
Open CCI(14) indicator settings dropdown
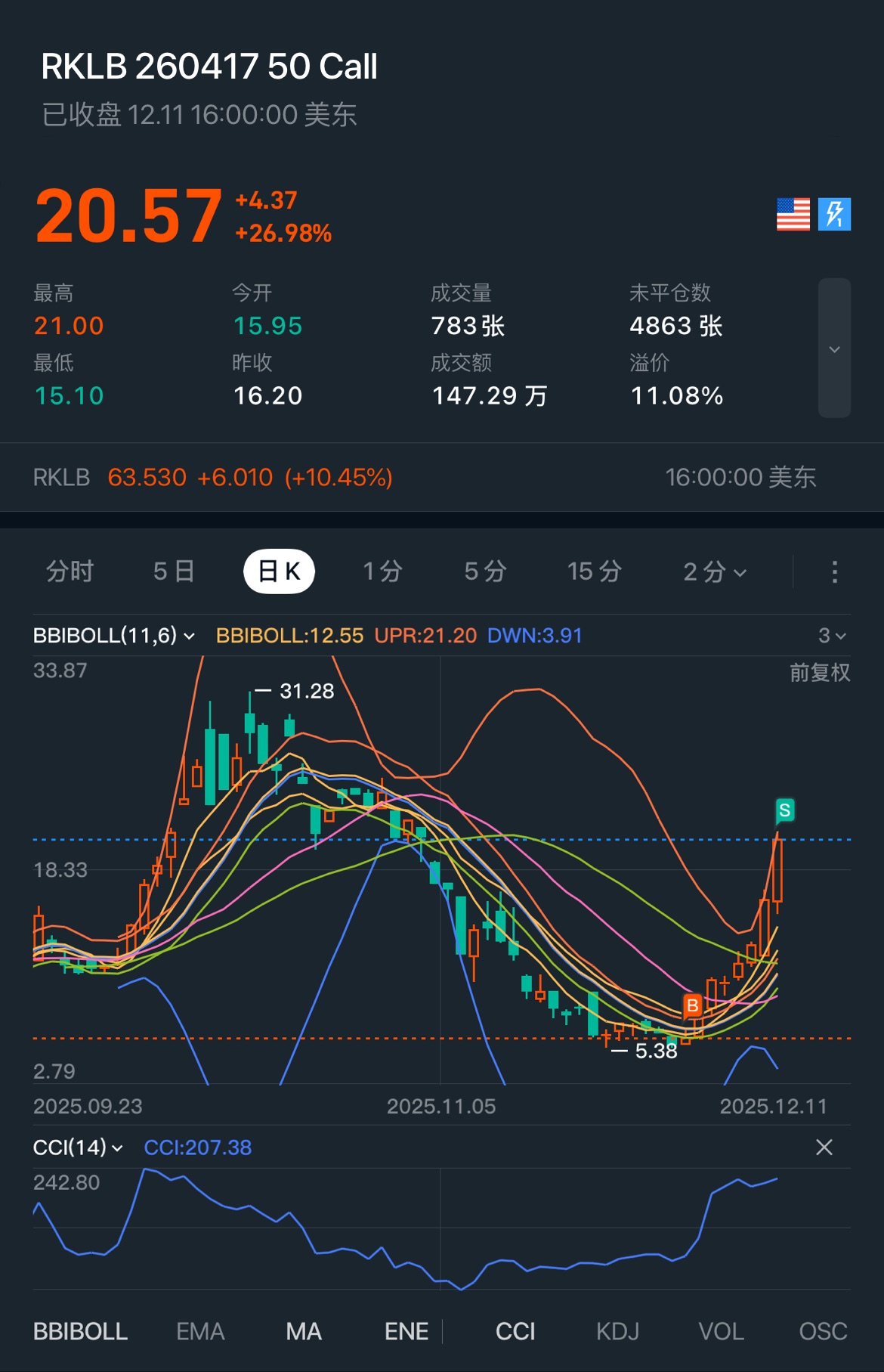point(78,1147)
